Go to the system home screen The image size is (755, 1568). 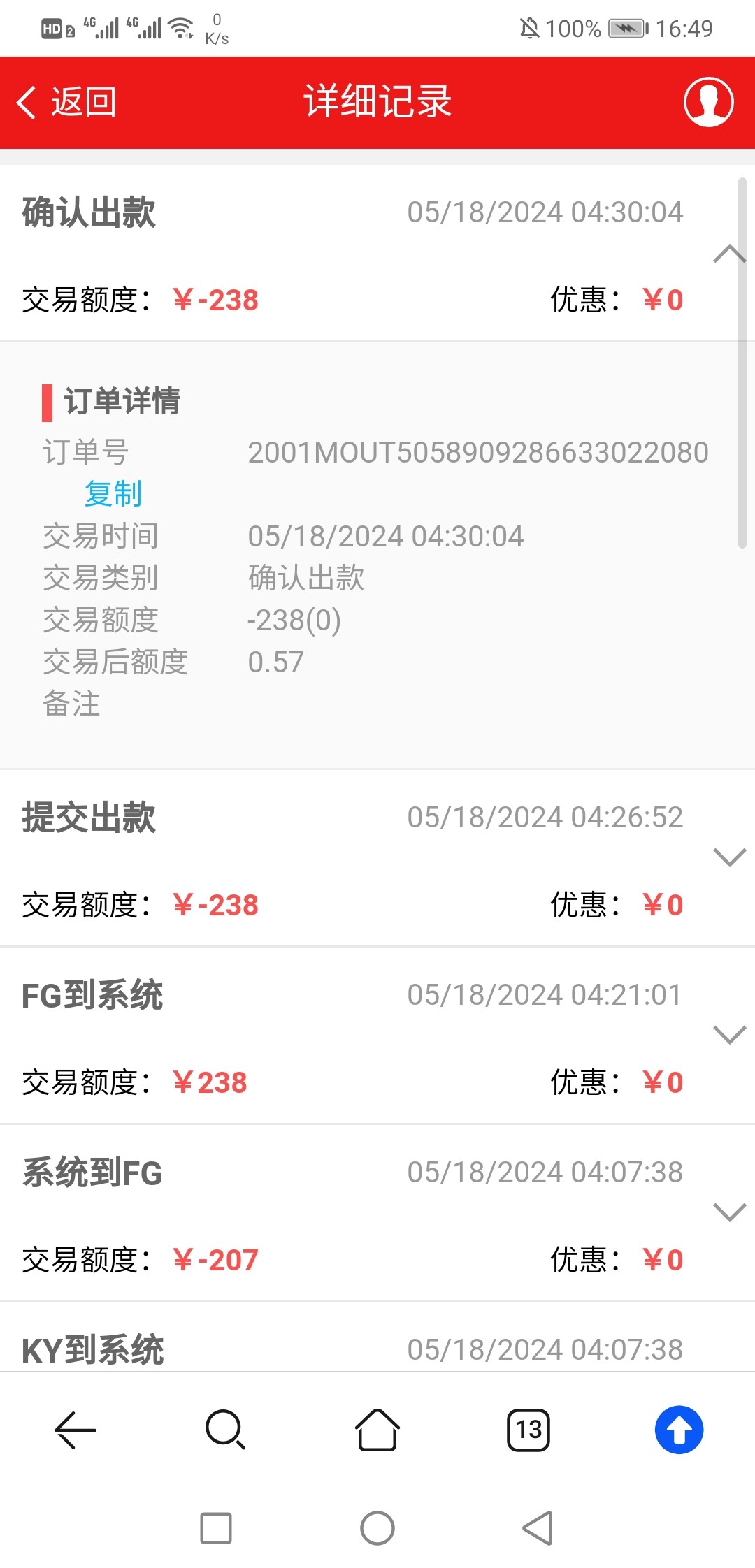377,1528
